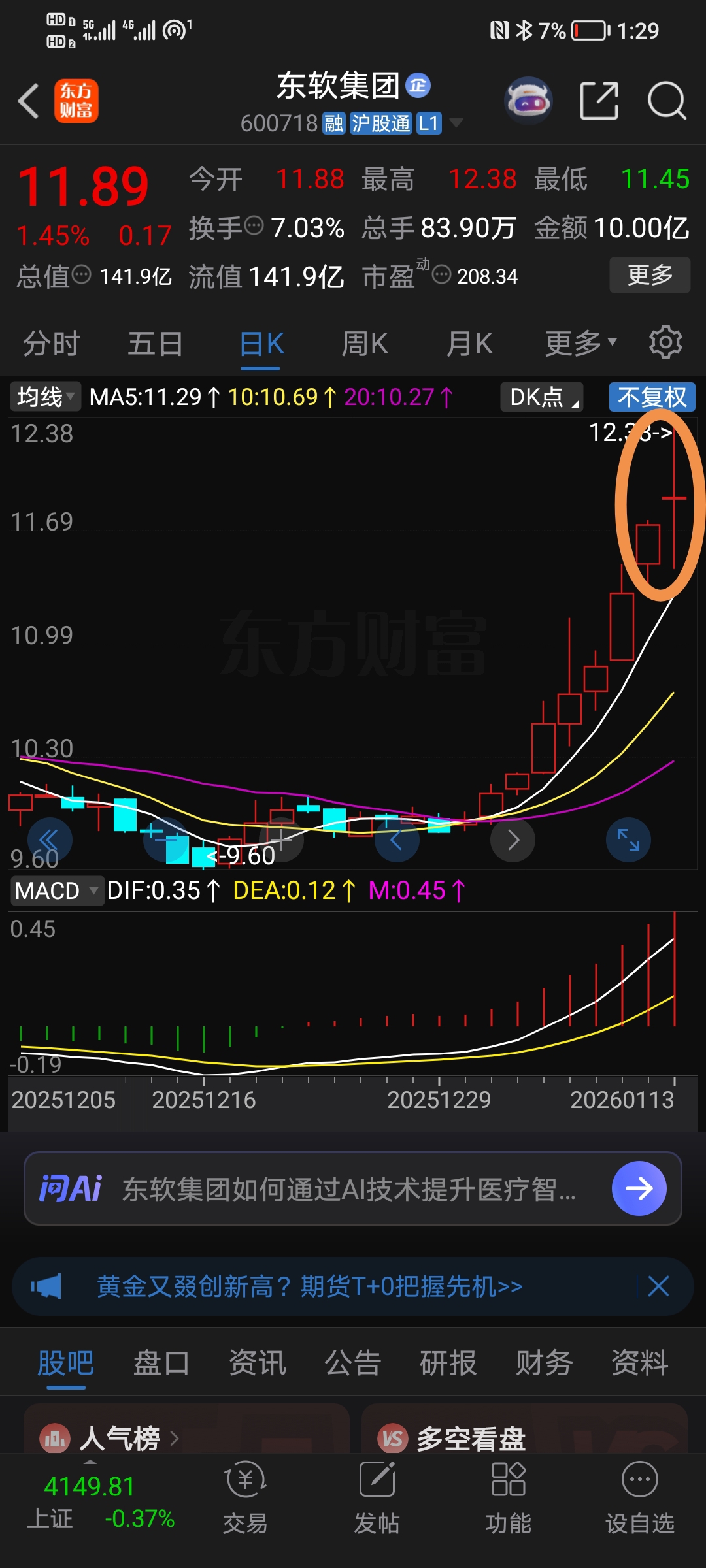
Task: Submit the 问AI question with arrow button
Action: [x=639, y=1188]
